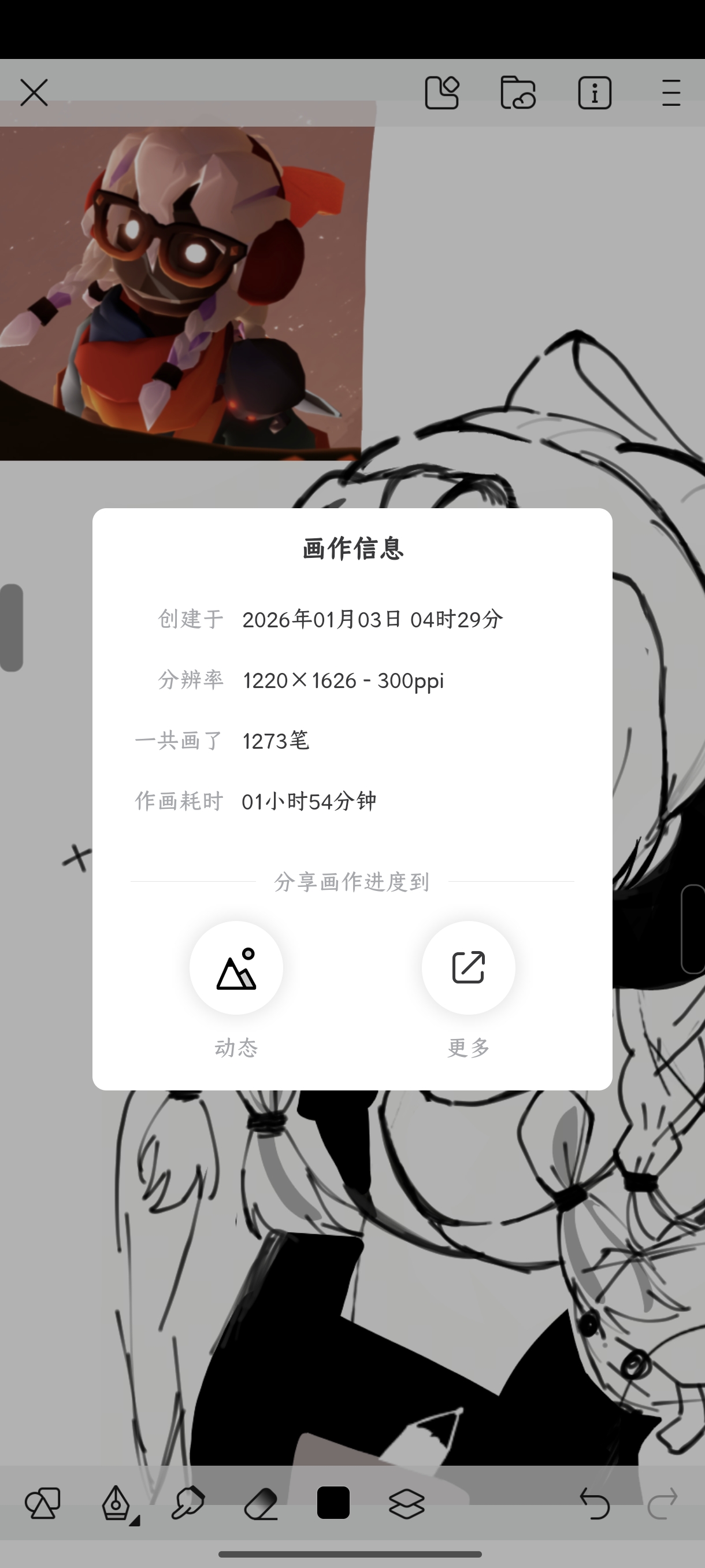Open the black color swatch
The width and height of the screenshot is (705, 1568).
tap(333, 1502)
